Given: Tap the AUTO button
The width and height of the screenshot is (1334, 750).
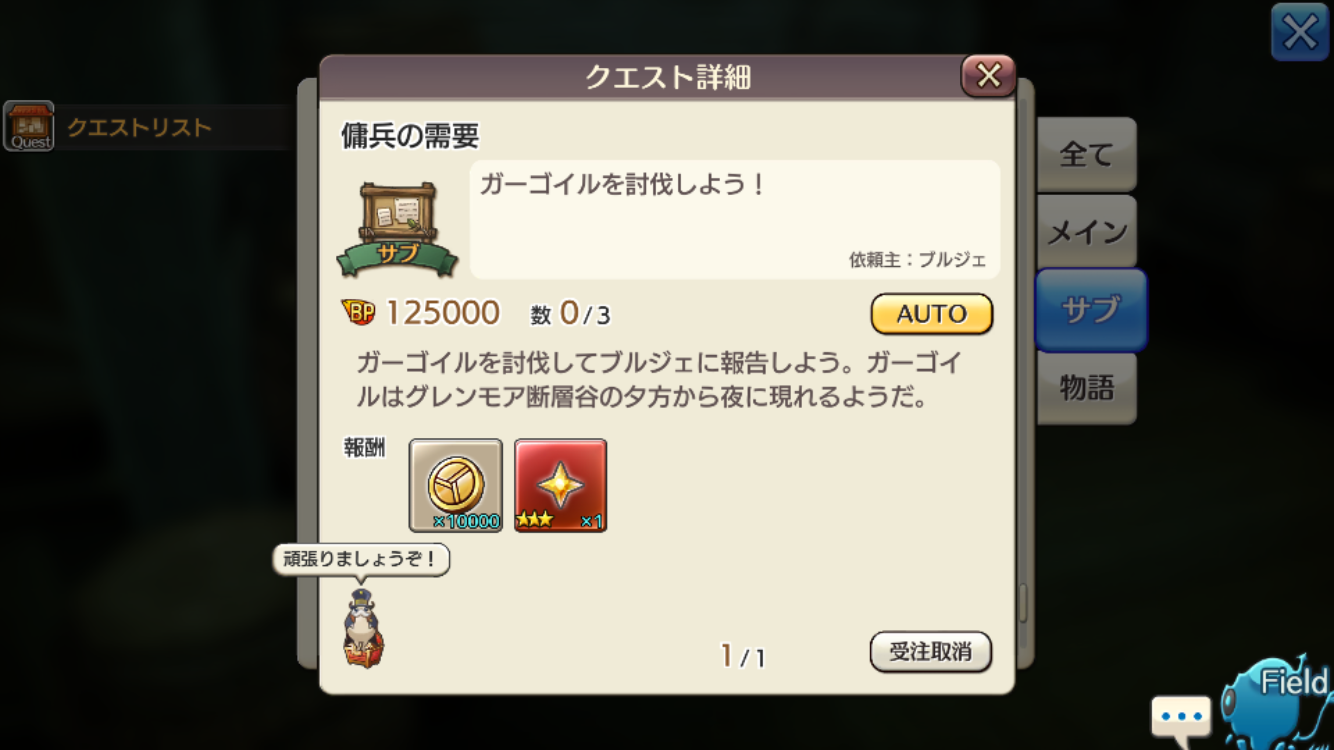Looking at the screenshot, I should [x=931, y=314].
